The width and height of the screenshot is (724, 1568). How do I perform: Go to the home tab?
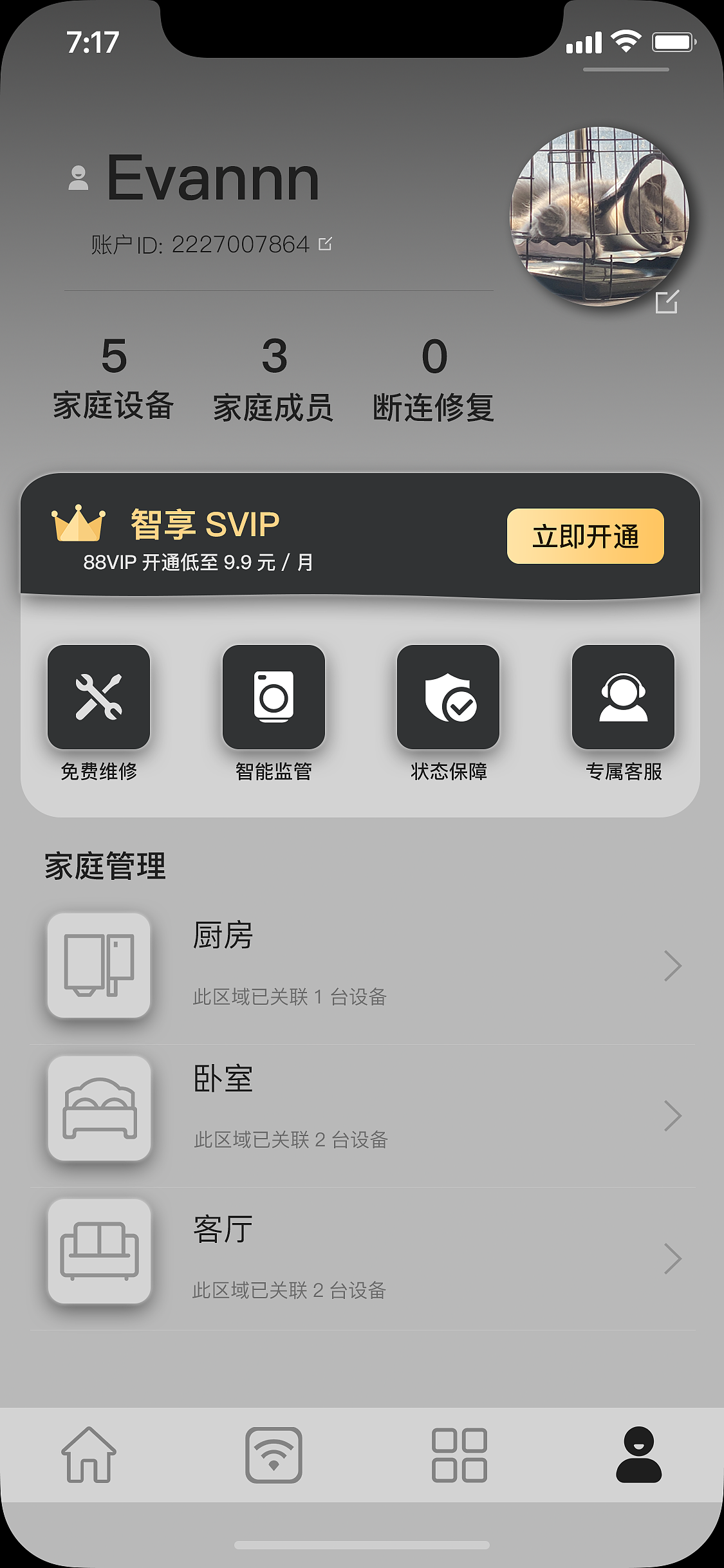pos(89,1455)
